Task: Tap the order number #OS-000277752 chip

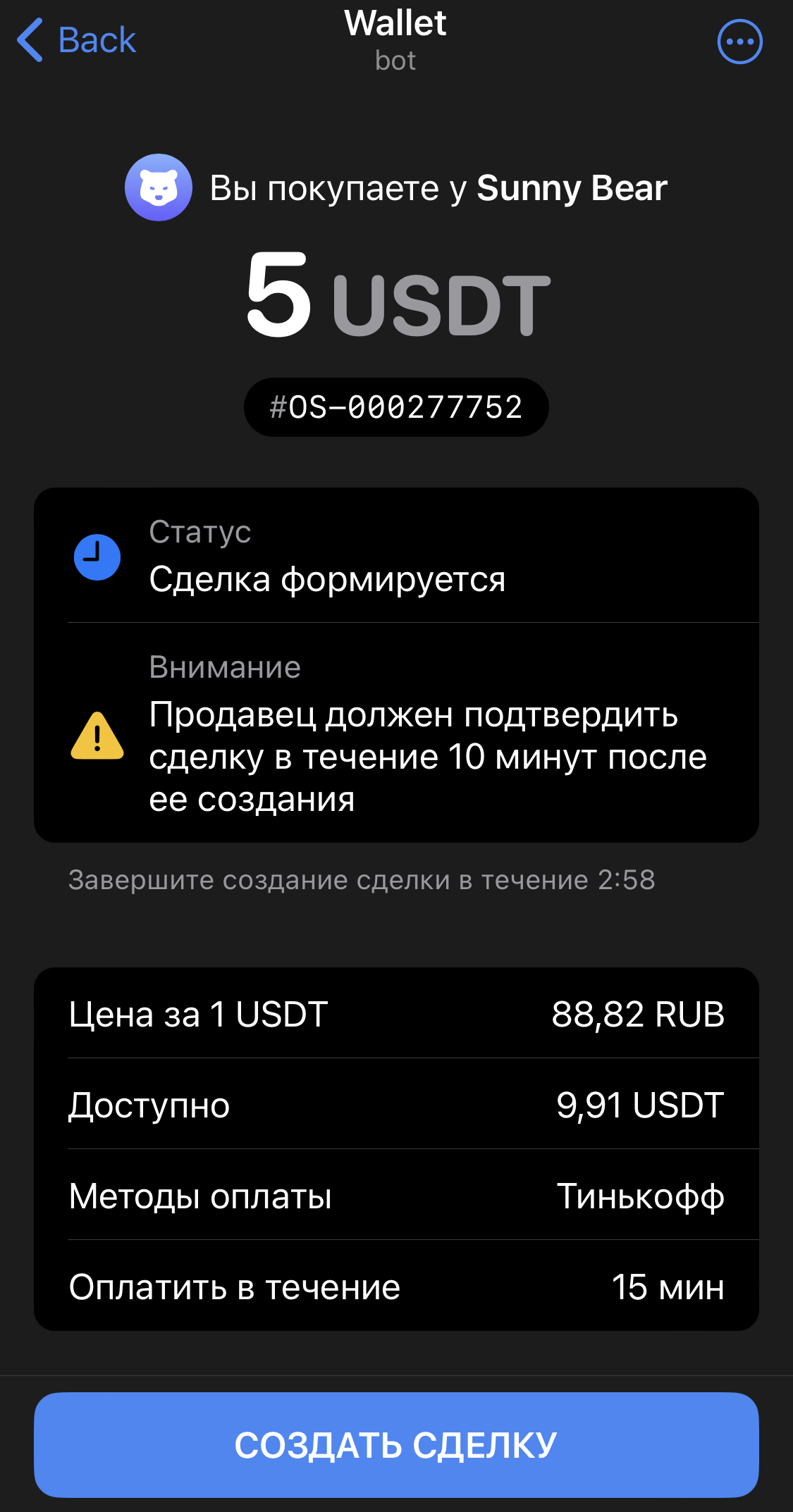Action: [396, 407]
